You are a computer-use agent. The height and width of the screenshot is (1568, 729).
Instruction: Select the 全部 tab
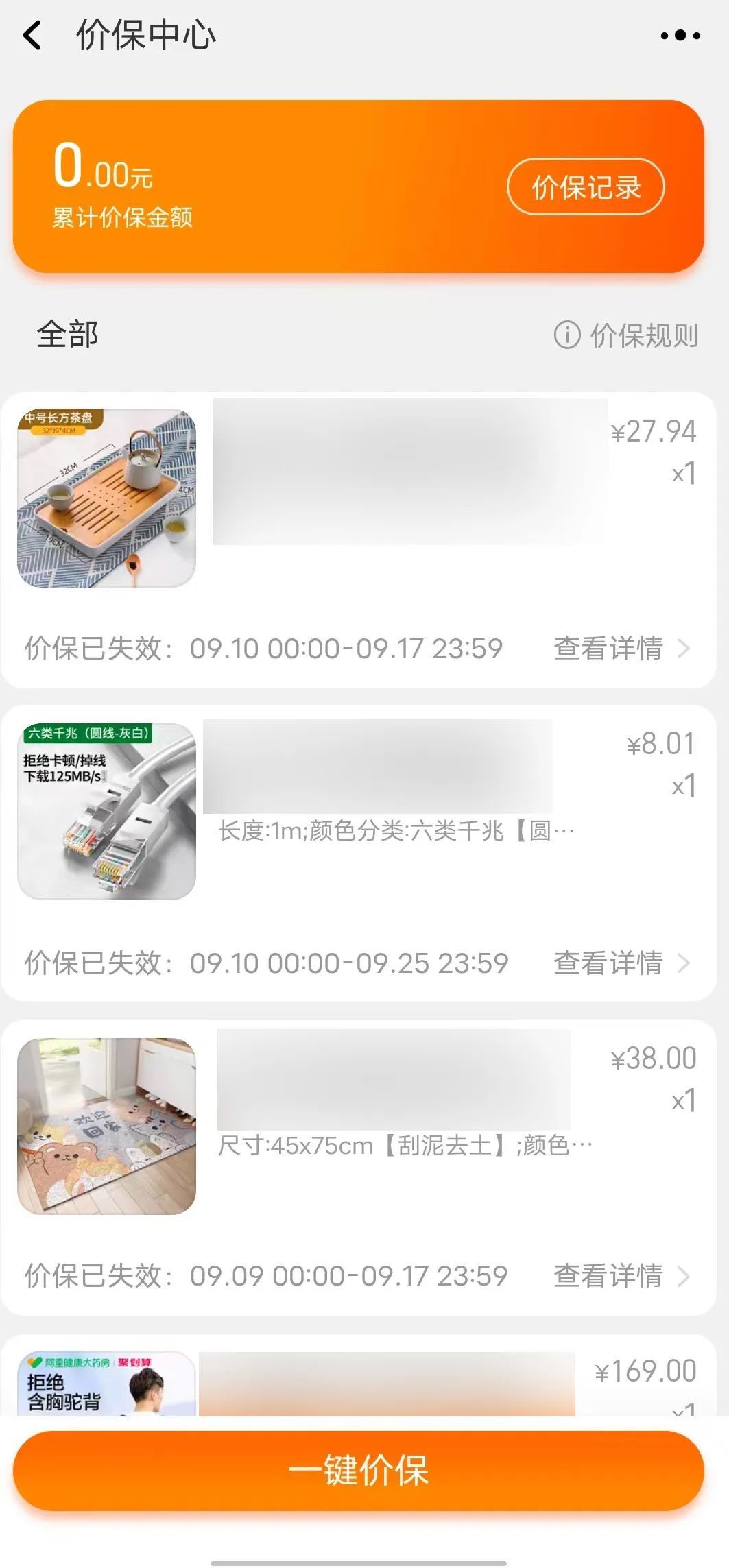(x=67, y=335)
